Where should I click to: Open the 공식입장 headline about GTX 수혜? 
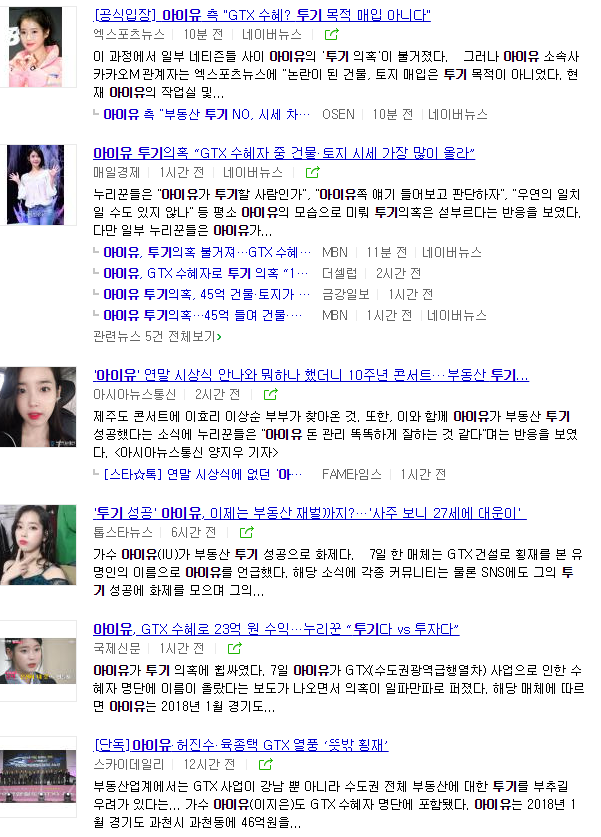point(262,15)
